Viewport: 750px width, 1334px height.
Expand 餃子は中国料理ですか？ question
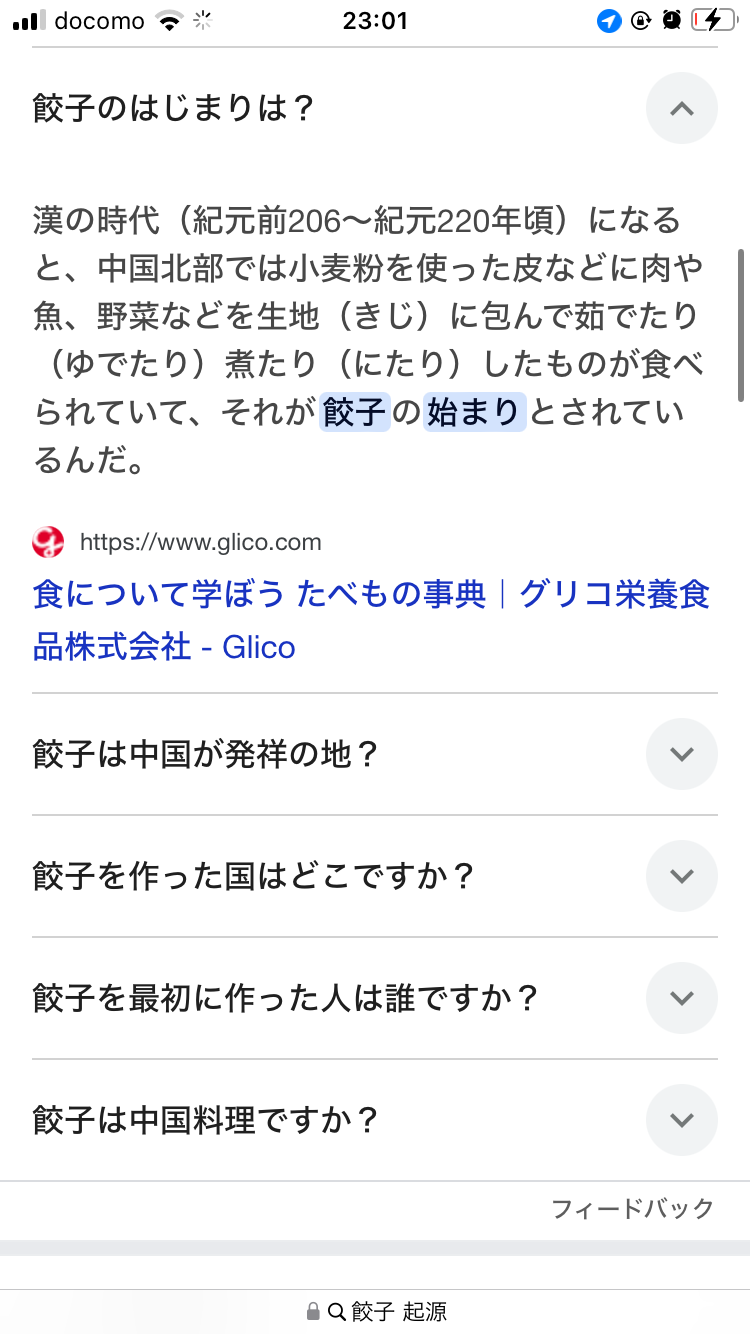(x=681, y=1120)
